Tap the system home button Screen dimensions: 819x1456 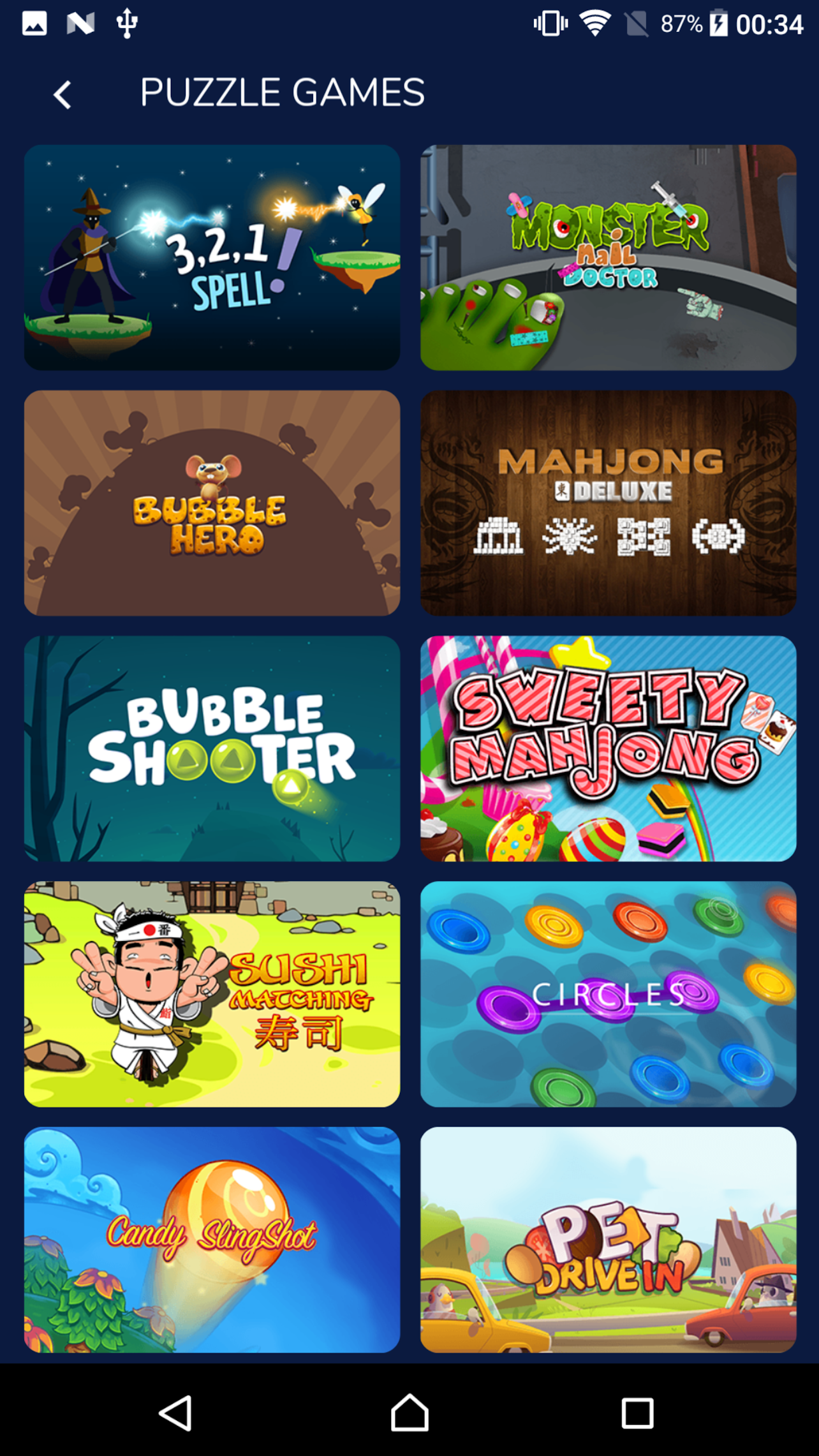click(409, 1413)
